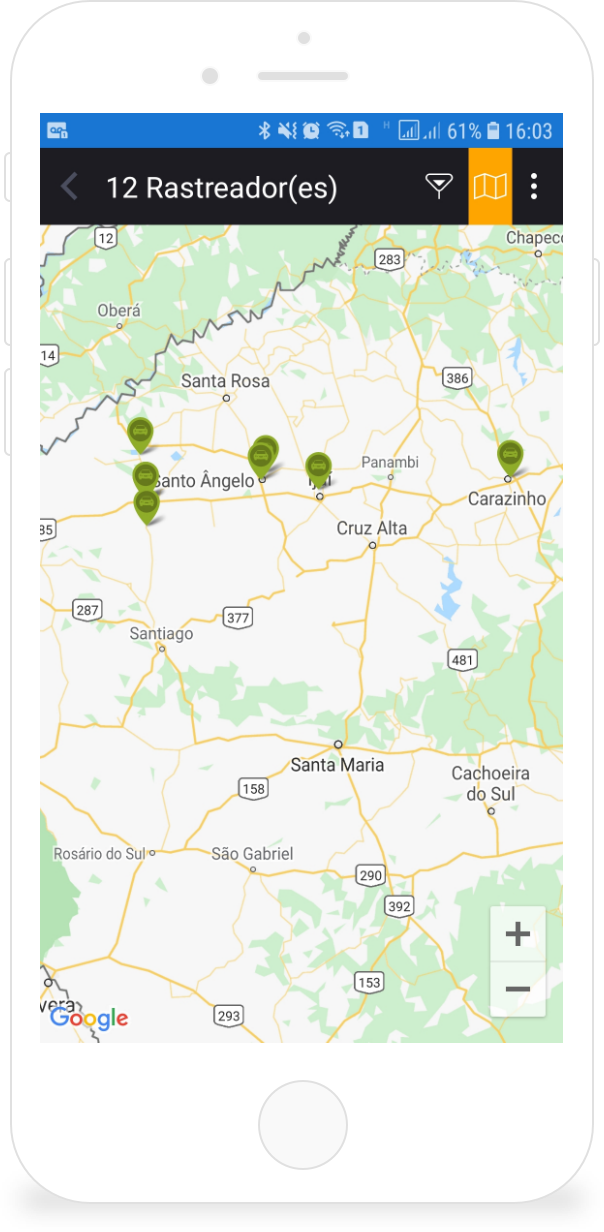Select the tracker marker near Ijuí
Image resolution: width=604 pixels, height=1232 pixels.
318,467
